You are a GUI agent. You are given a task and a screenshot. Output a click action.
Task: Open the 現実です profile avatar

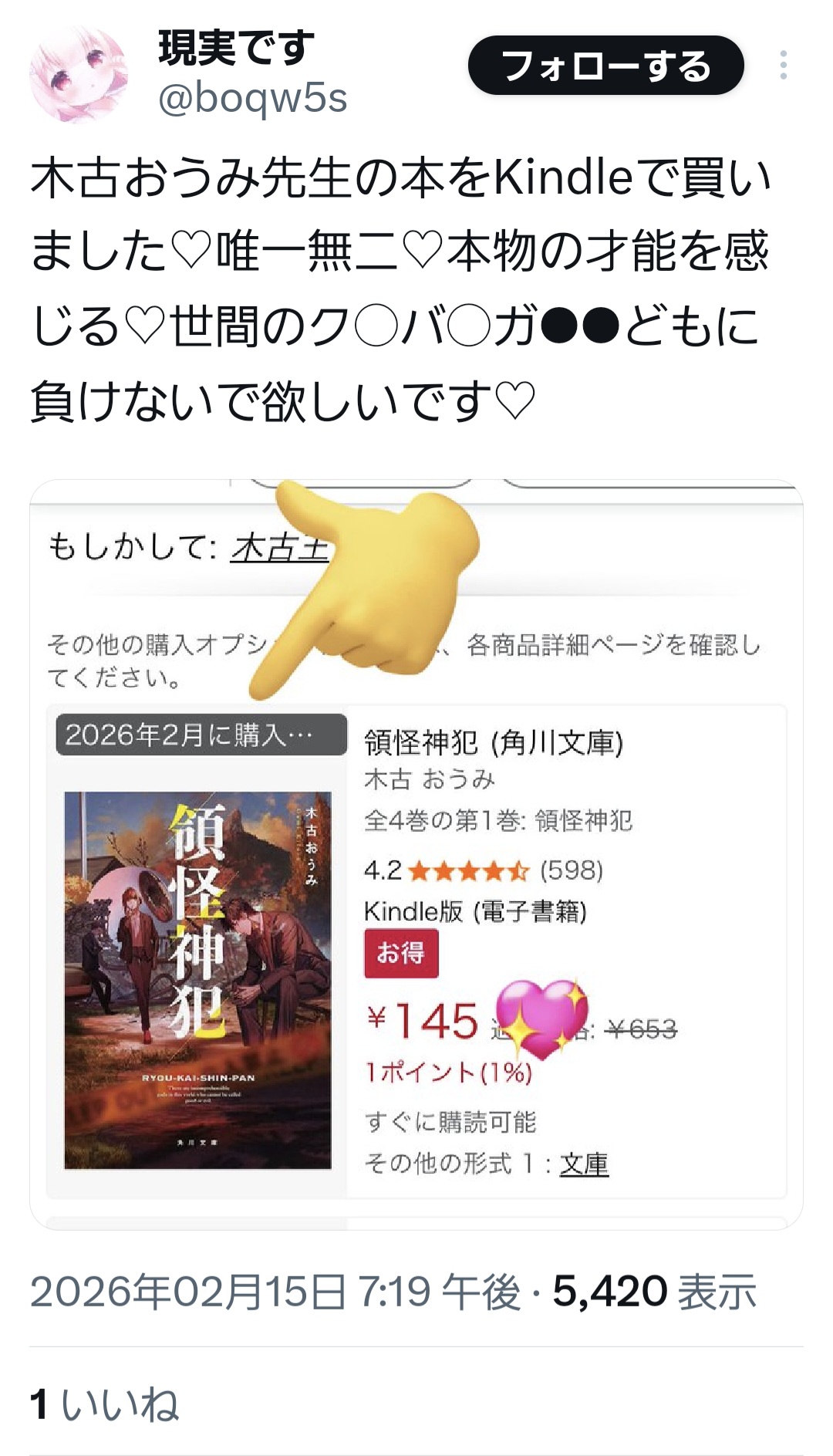click(78, 74)
